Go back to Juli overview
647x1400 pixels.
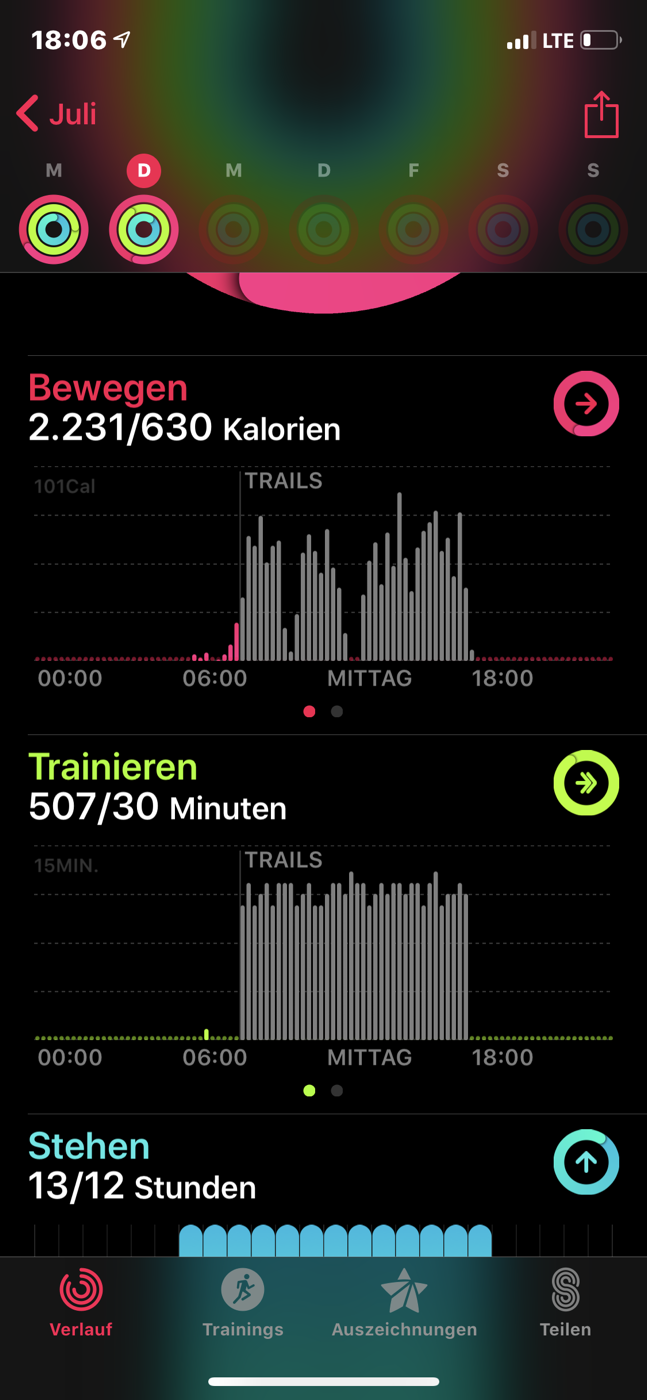(57, 113)
